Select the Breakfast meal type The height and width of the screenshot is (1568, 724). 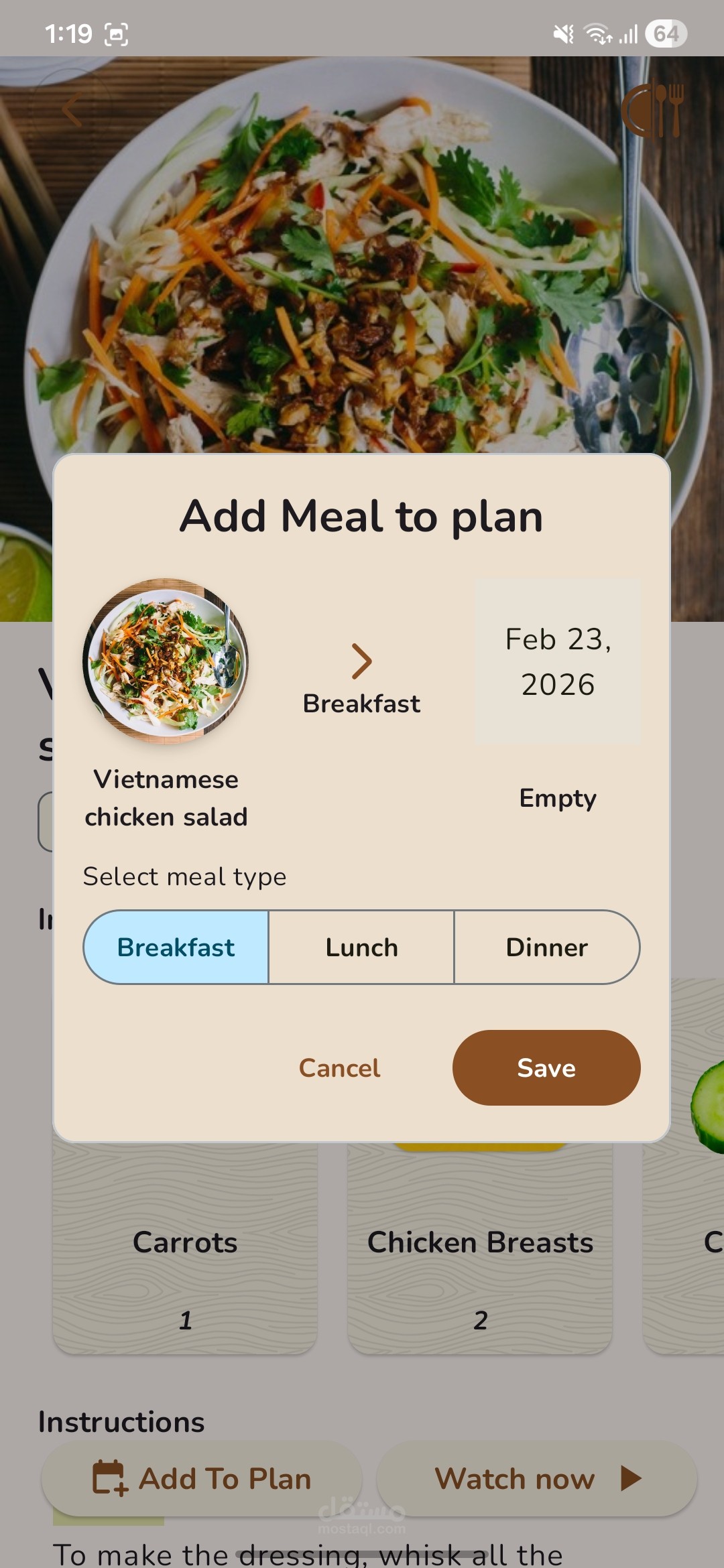pyautogui.click(x=176, y=947)
